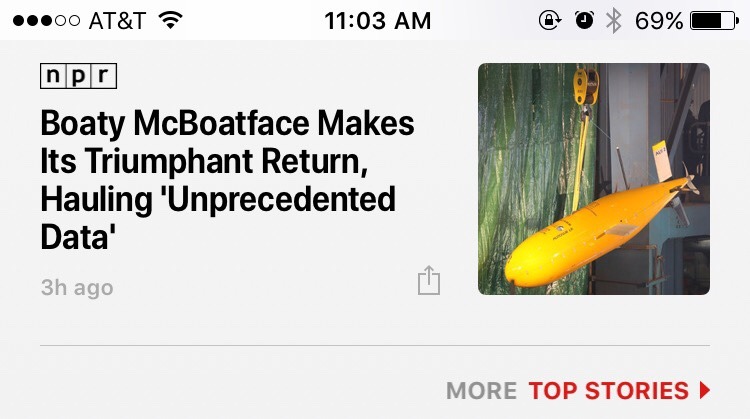Open the Boaty McBoatface Triumphant Return story
The height and width of the screenshot is (419, 750).
(227, 180)
